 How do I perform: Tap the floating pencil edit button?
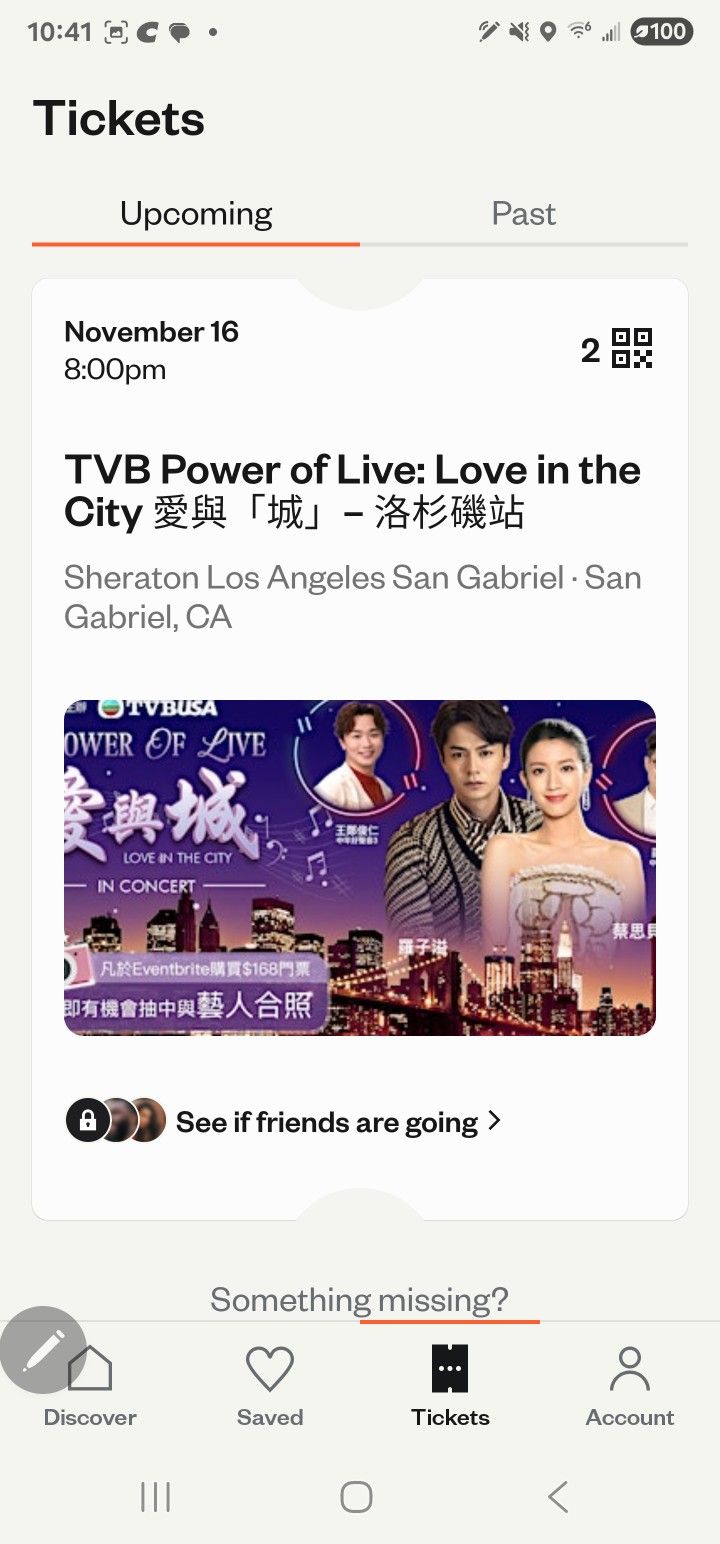point(42,1350)
